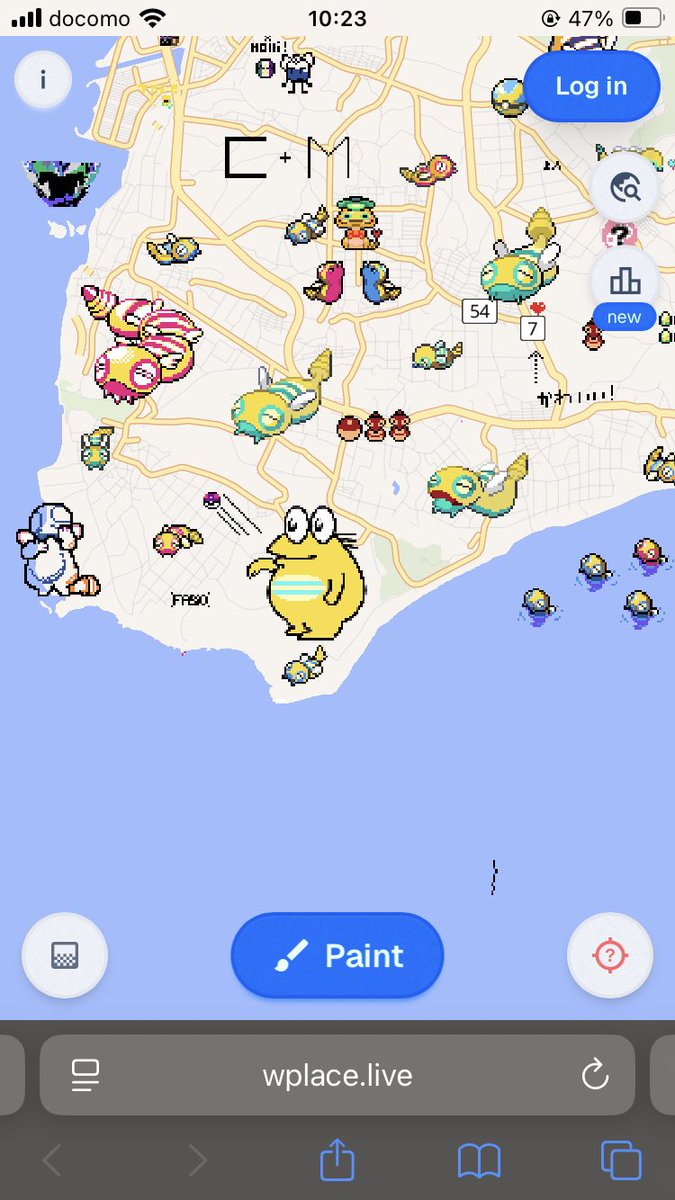Show all open Safari tabs
The width and height of the screenshot is (675, 1200).
(621, 1161)
